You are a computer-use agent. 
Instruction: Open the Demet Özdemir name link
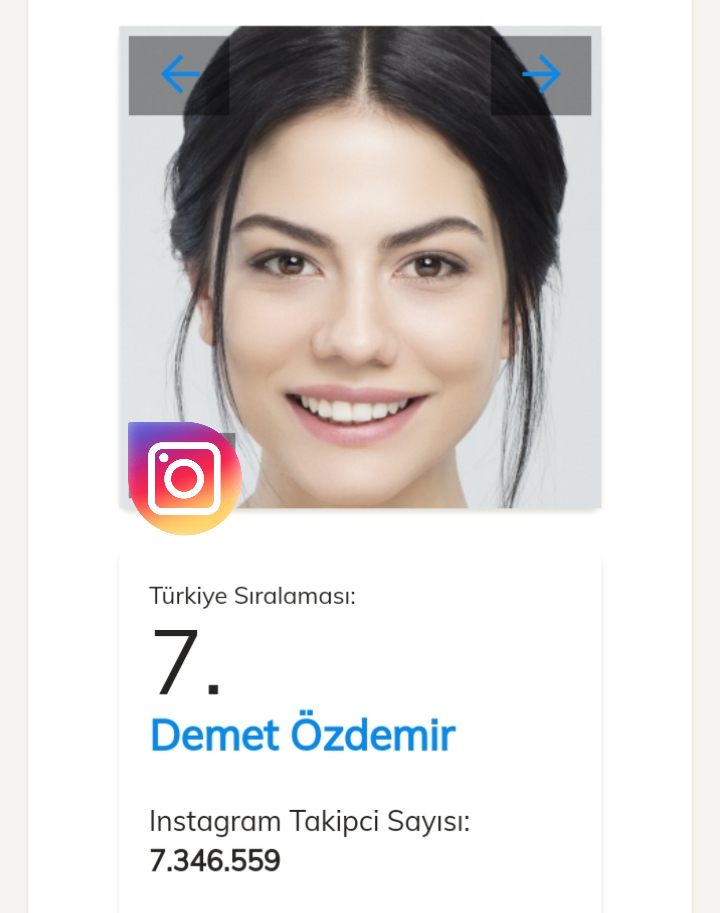(x=302, y=736)
